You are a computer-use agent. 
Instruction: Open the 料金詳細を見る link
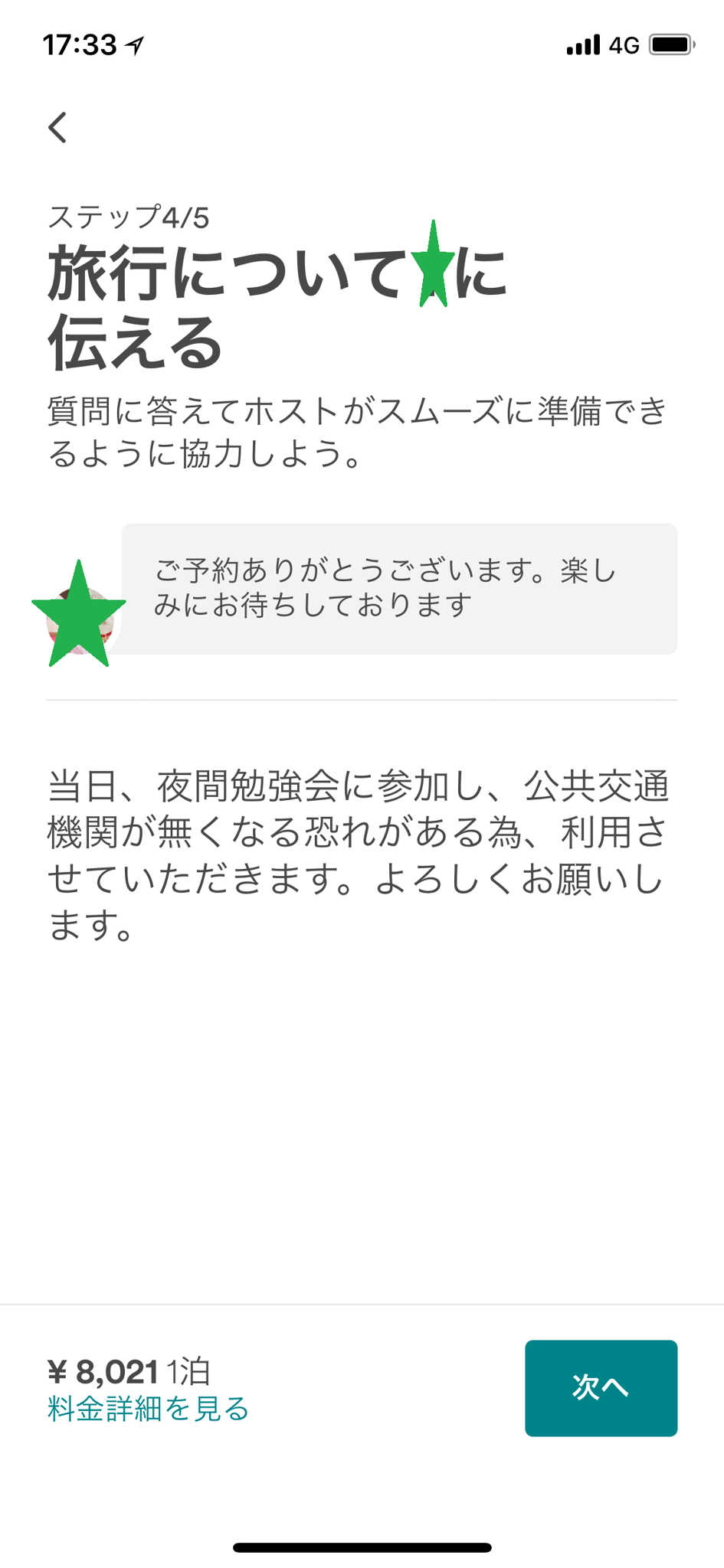click(149, 1408)
